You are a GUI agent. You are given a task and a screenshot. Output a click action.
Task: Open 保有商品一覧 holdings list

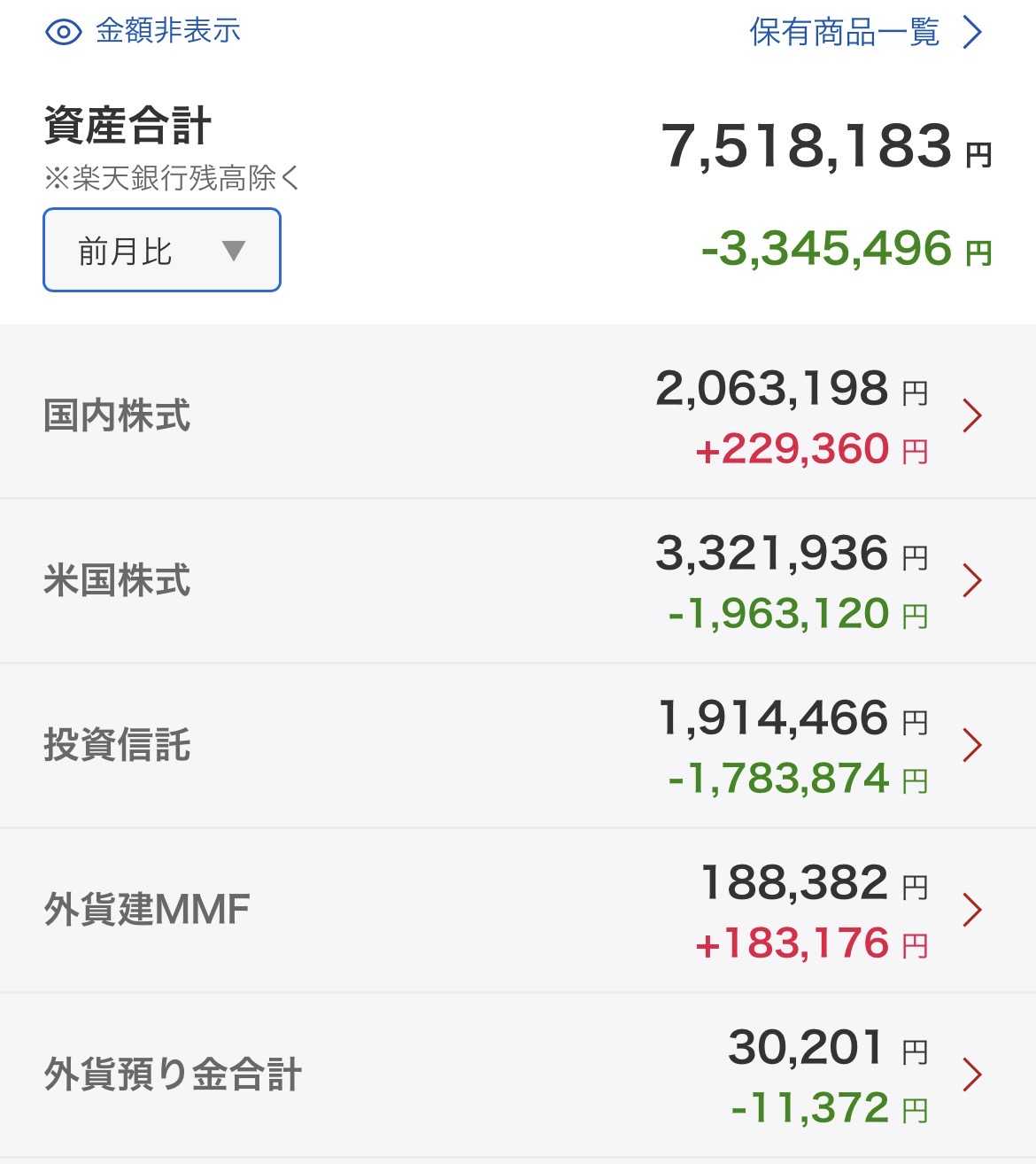tap(866, 33)
